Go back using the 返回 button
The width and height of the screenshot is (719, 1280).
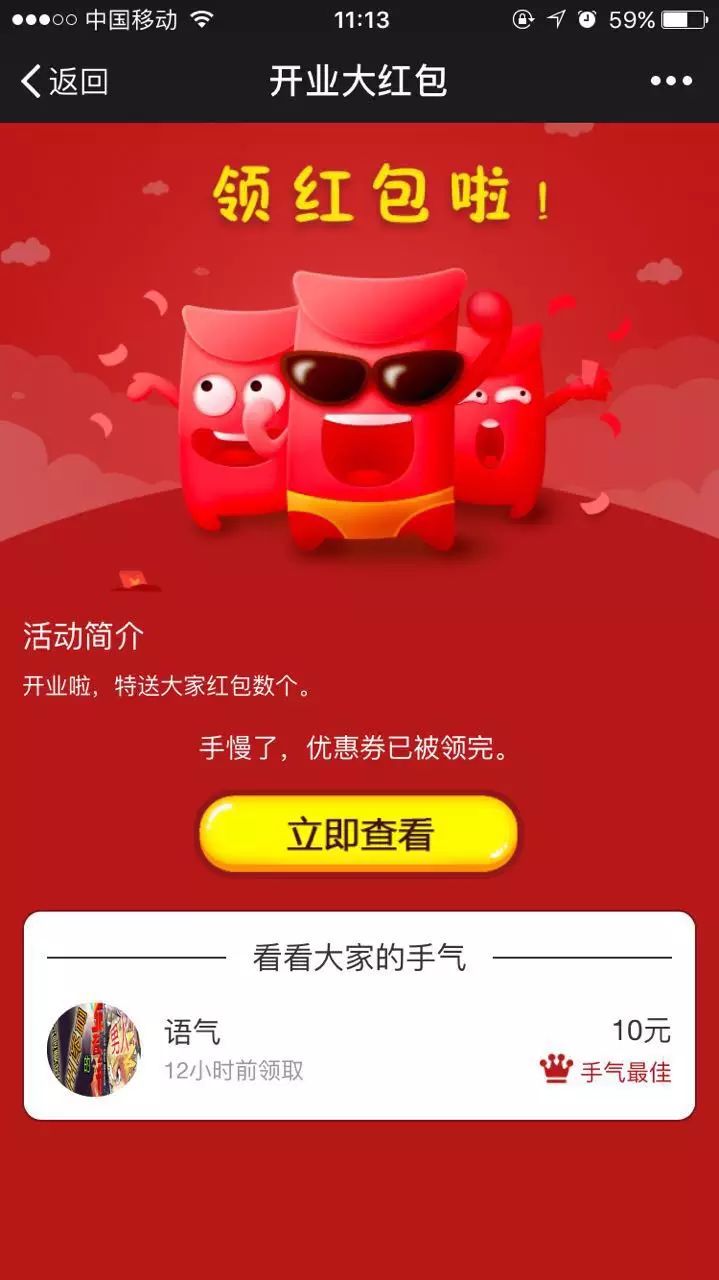pos(64,81)
